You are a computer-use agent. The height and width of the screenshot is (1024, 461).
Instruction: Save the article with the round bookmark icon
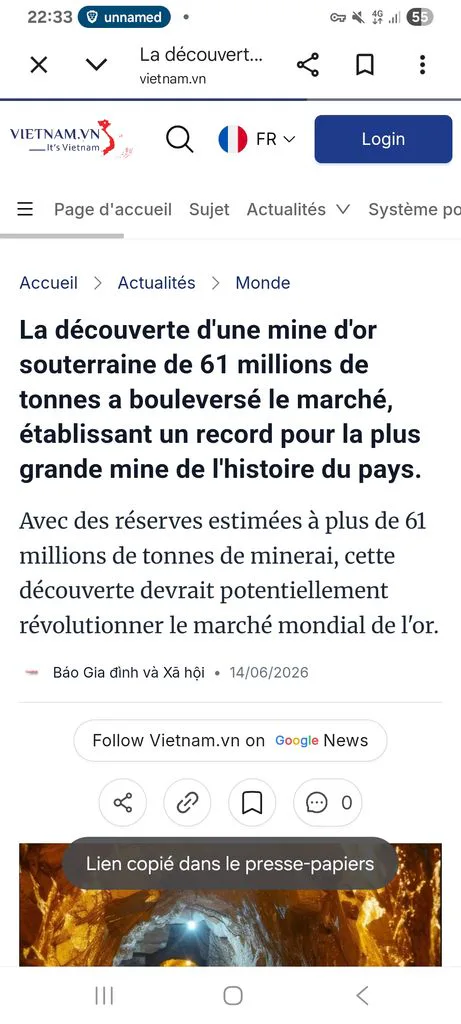252,803
